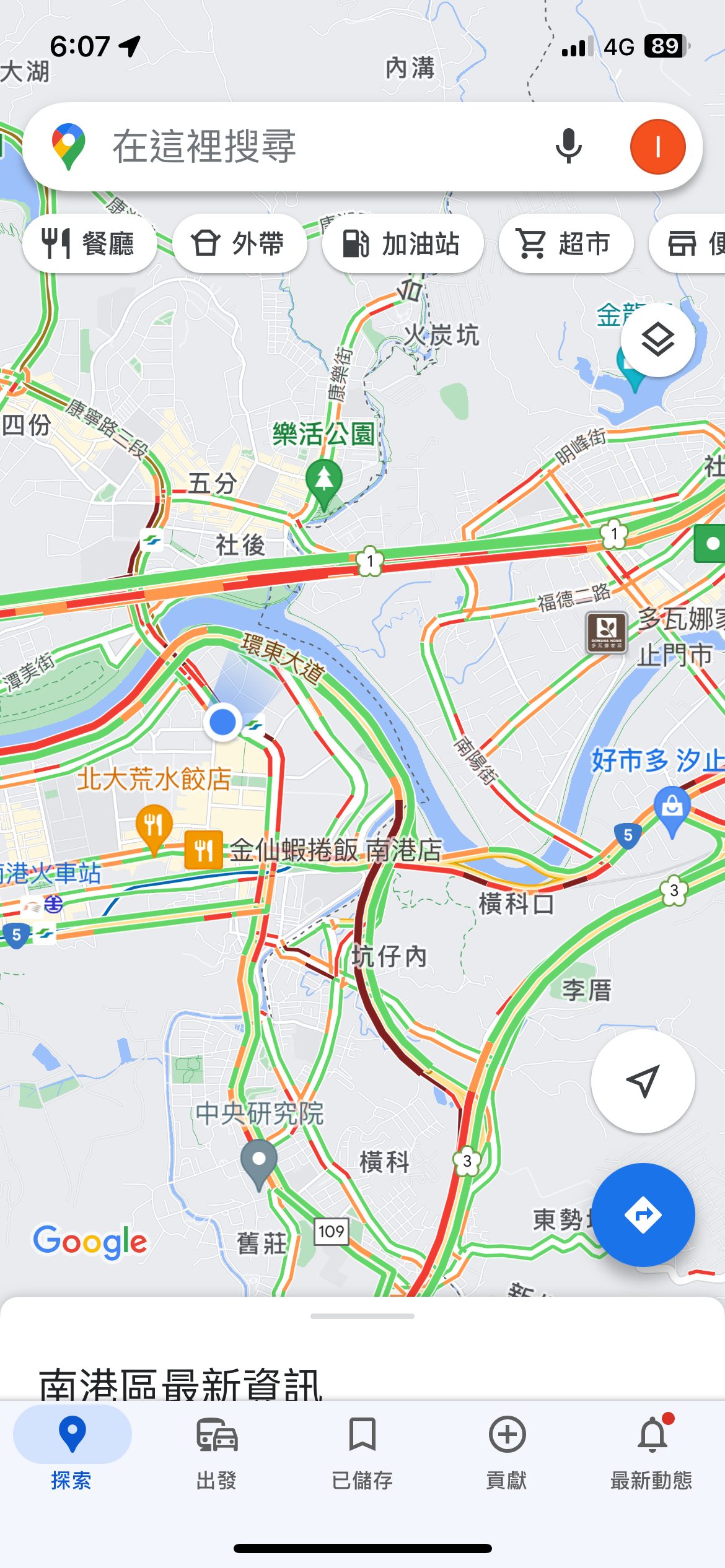
Task: Open the 最新動態 updates tab
Action: [x=652, y=1452]
